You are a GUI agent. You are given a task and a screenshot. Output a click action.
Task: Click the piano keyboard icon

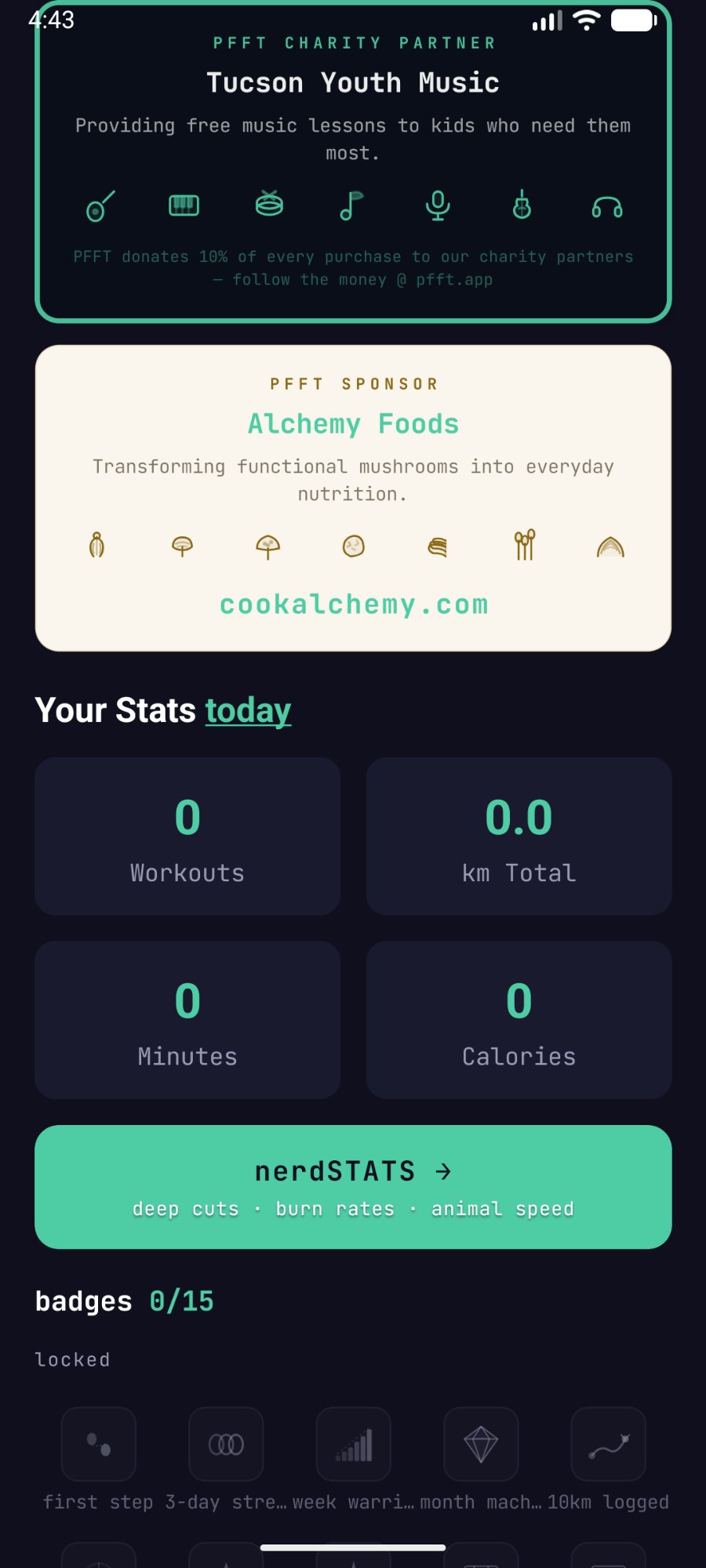coord(183,205)
